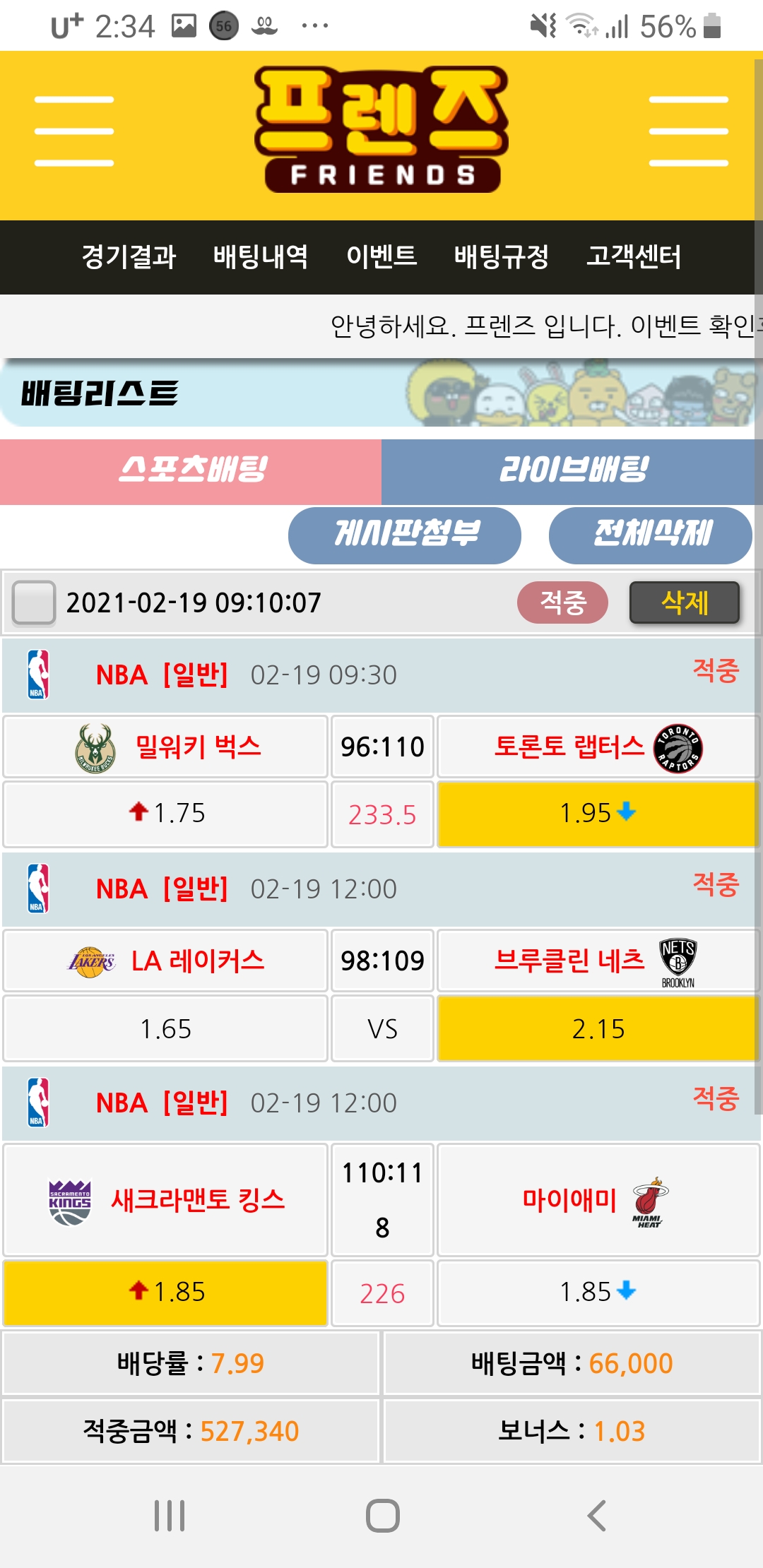The image size is (763, 1568).
Task: Delete the bet with 삭제 button
Action: 684,602
